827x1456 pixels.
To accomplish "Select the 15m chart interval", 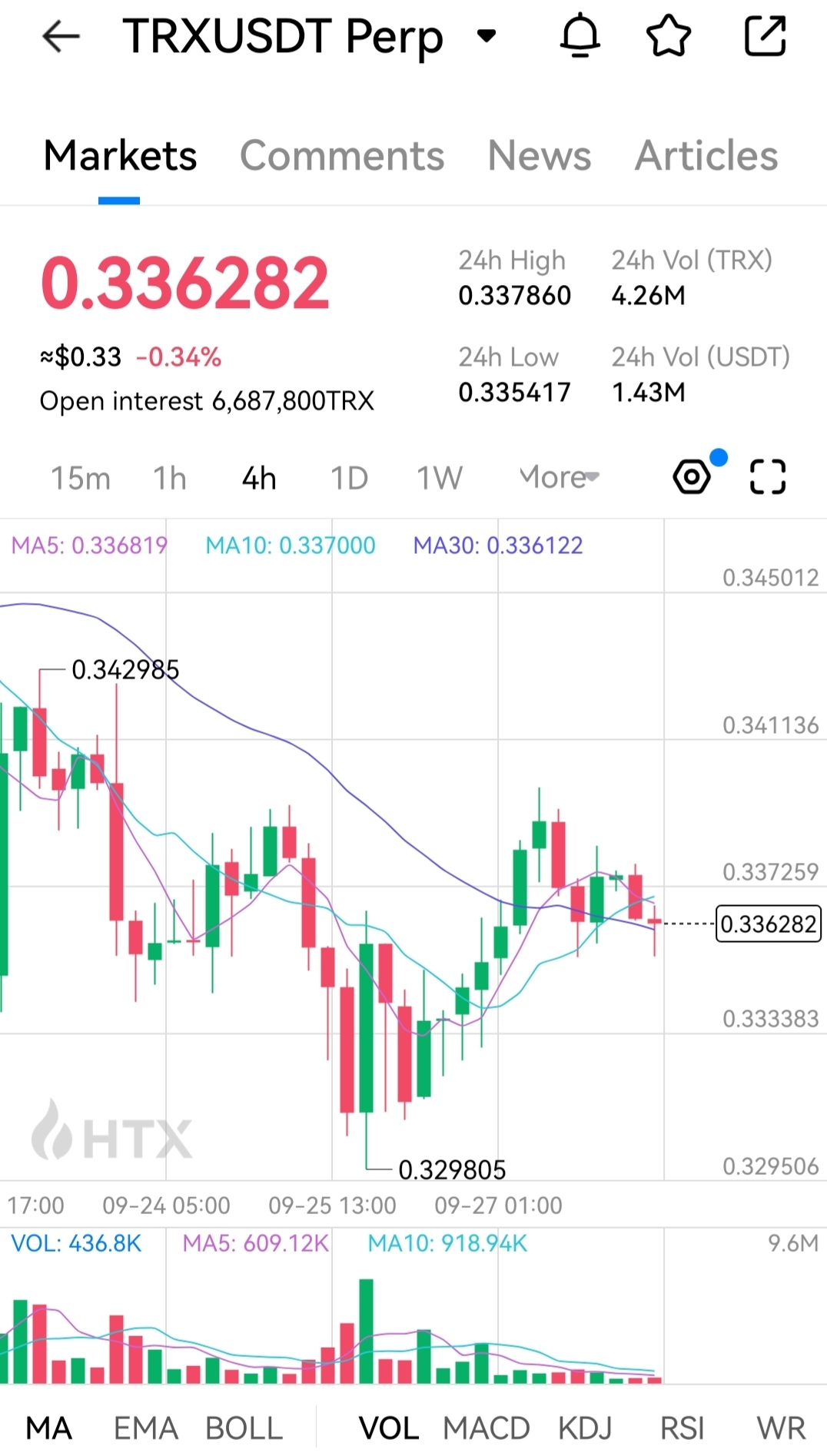I will [x=80, y=478].
